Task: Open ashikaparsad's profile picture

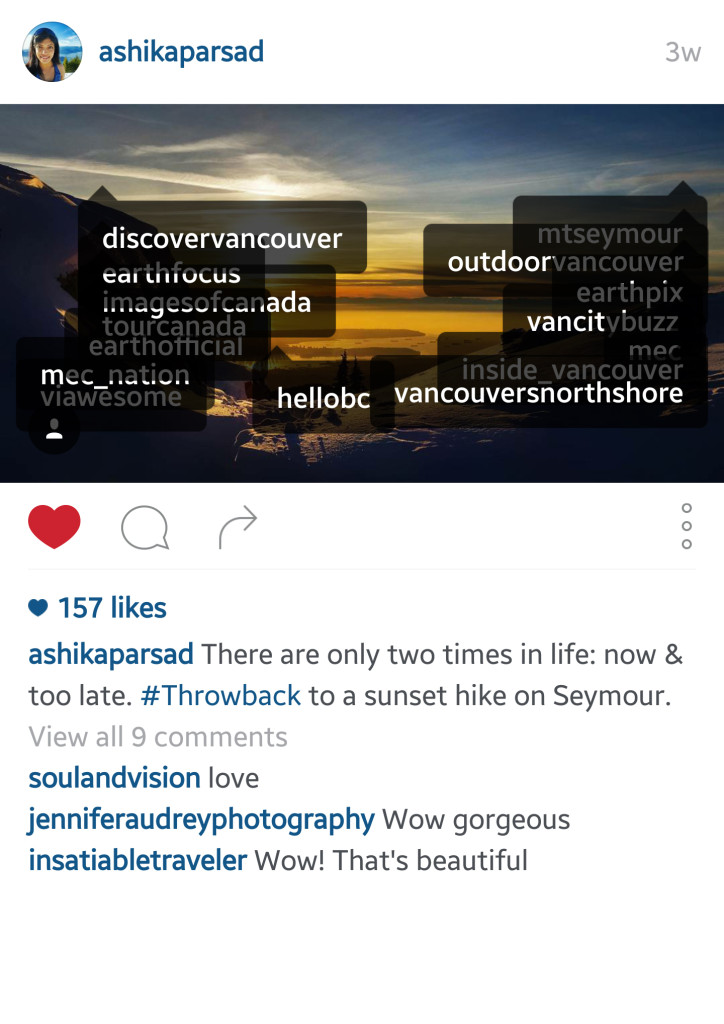Action: 52,52
